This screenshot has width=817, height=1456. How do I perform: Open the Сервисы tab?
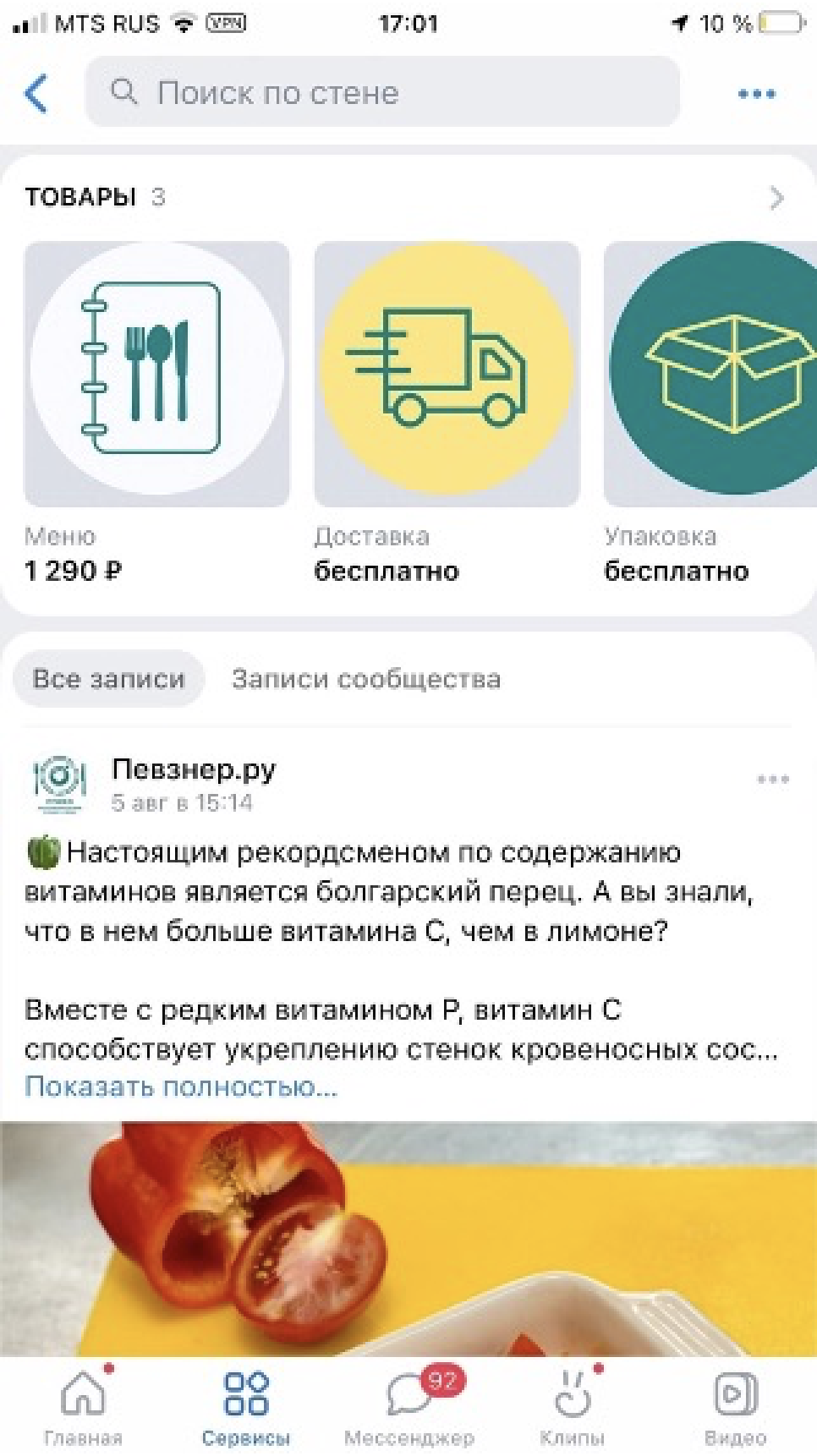tap(245, 1405)
